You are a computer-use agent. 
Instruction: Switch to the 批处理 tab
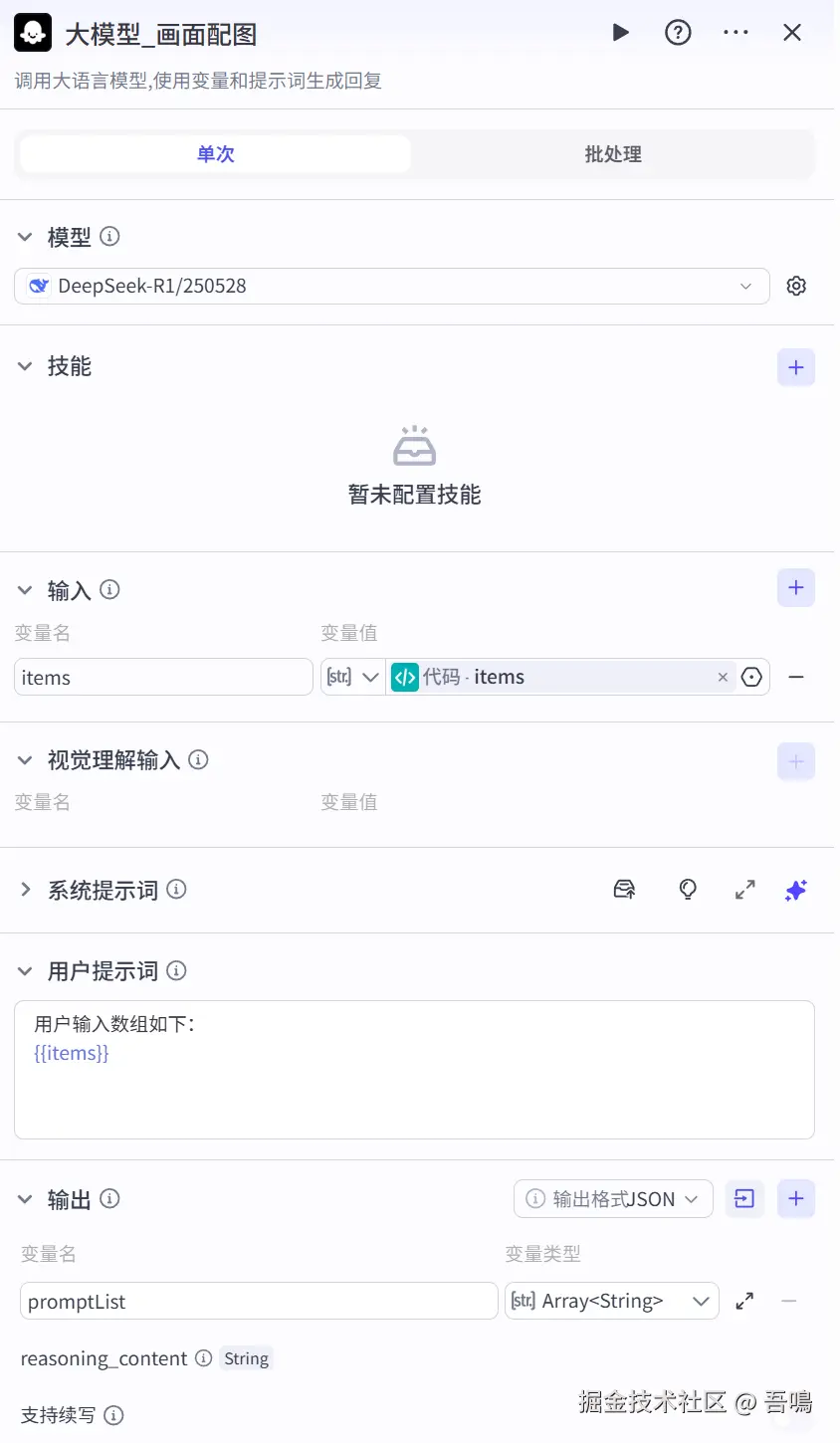pos(613,154)
